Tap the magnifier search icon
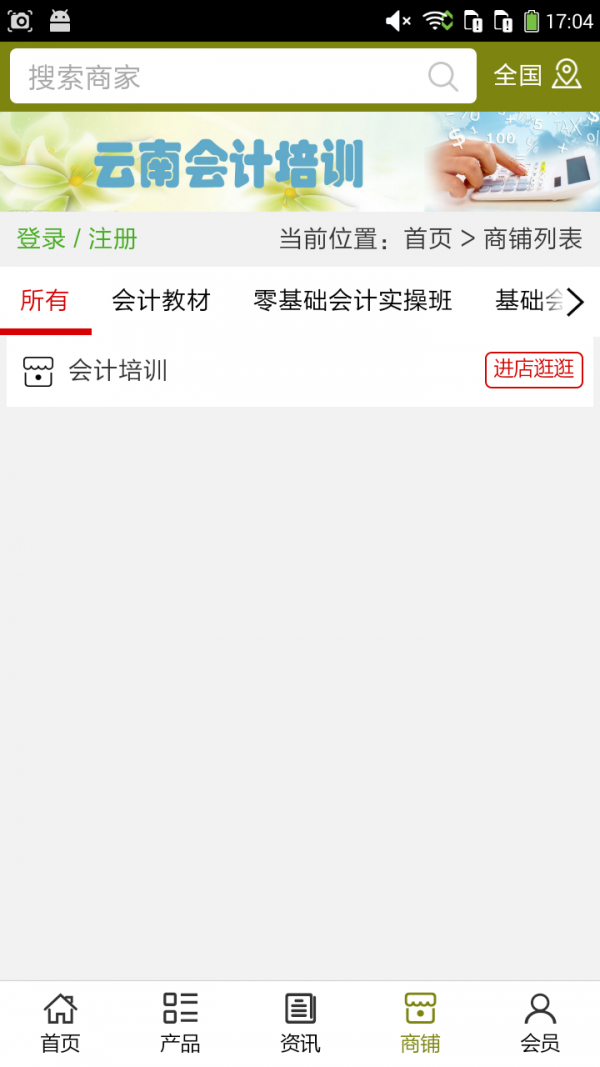 443,77
